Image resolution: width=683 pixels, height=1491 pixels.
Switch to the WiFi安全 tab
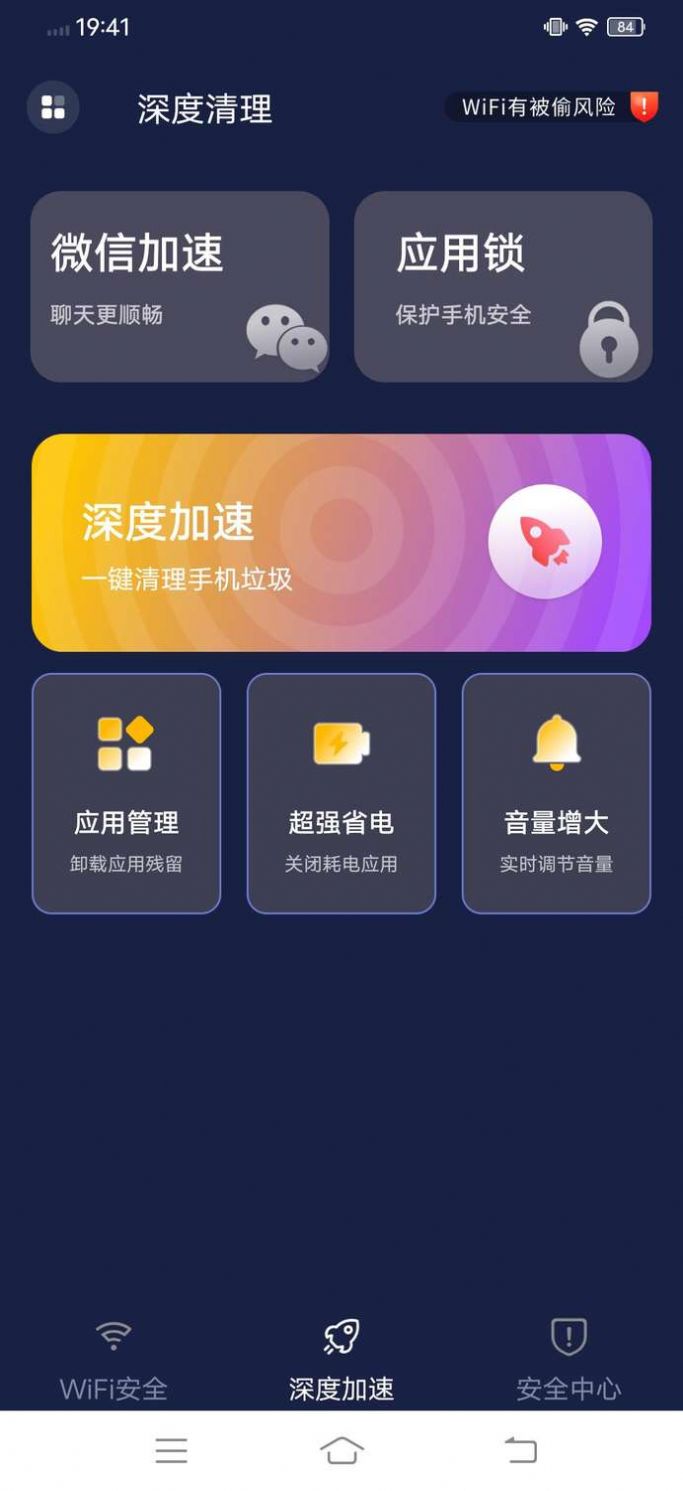pyautogui.click(x=114, y=1360)
